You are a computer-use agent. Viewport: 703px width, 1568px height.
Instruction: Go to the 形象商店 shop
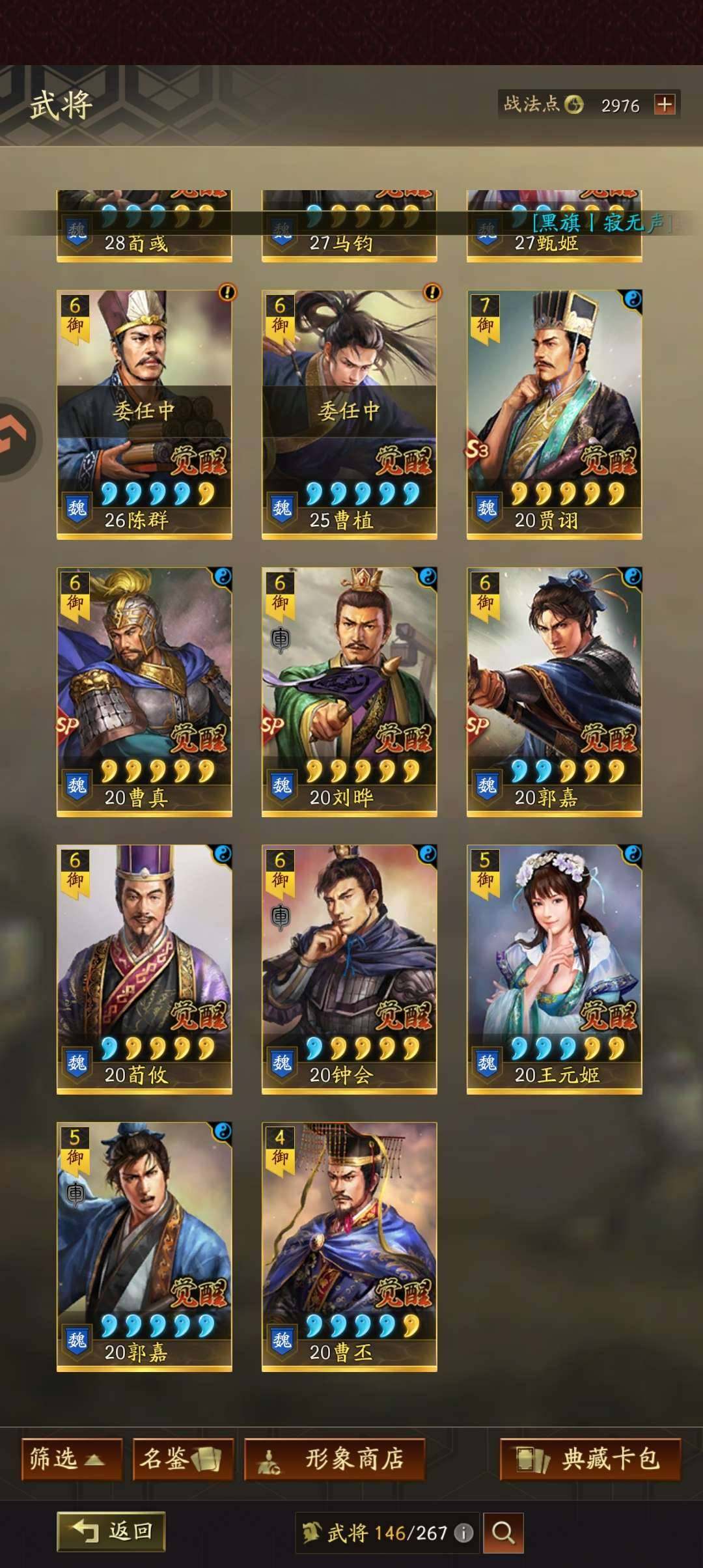[335, 1459]
